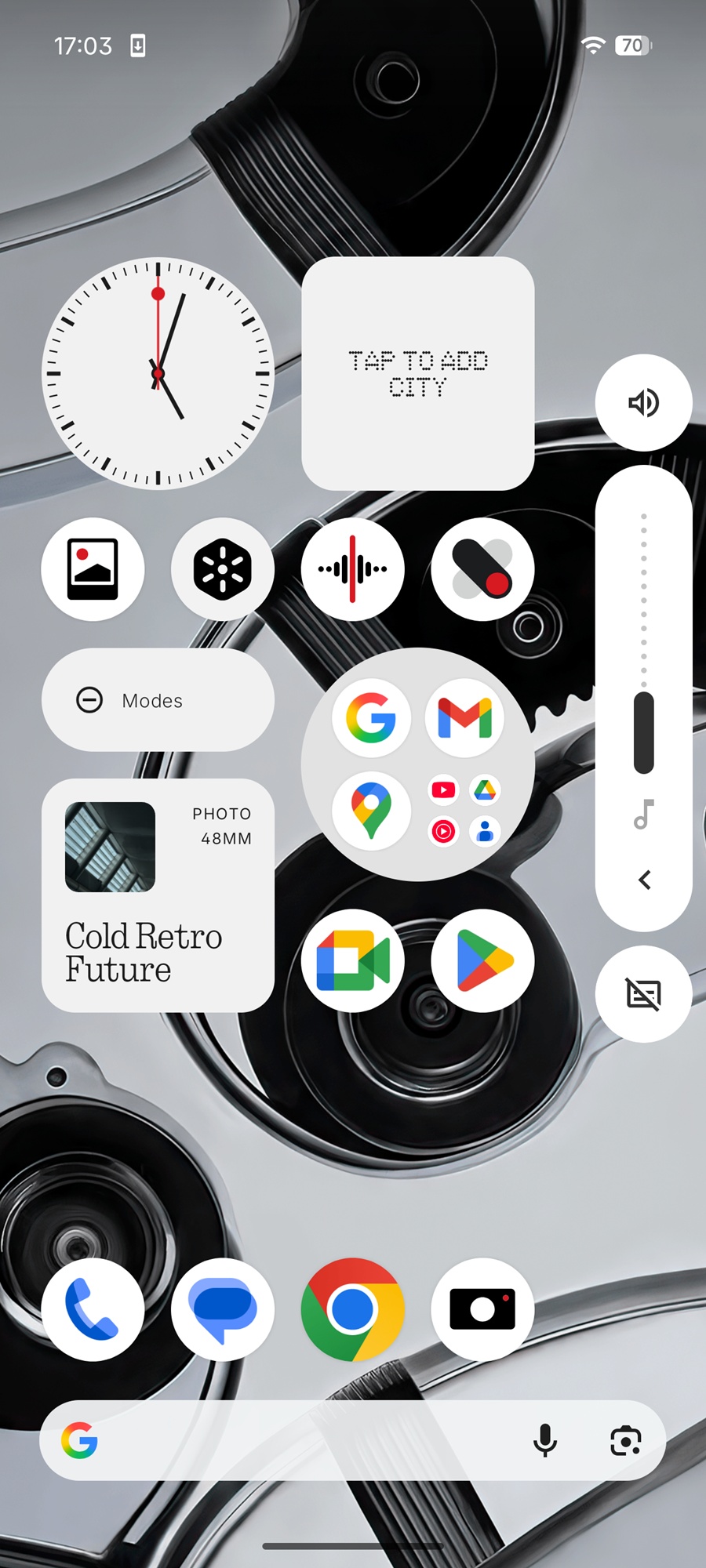Screen dimensions: 706x1568
Task: Collapse the volume panel with the arrow
Action: tap(644, 880)
